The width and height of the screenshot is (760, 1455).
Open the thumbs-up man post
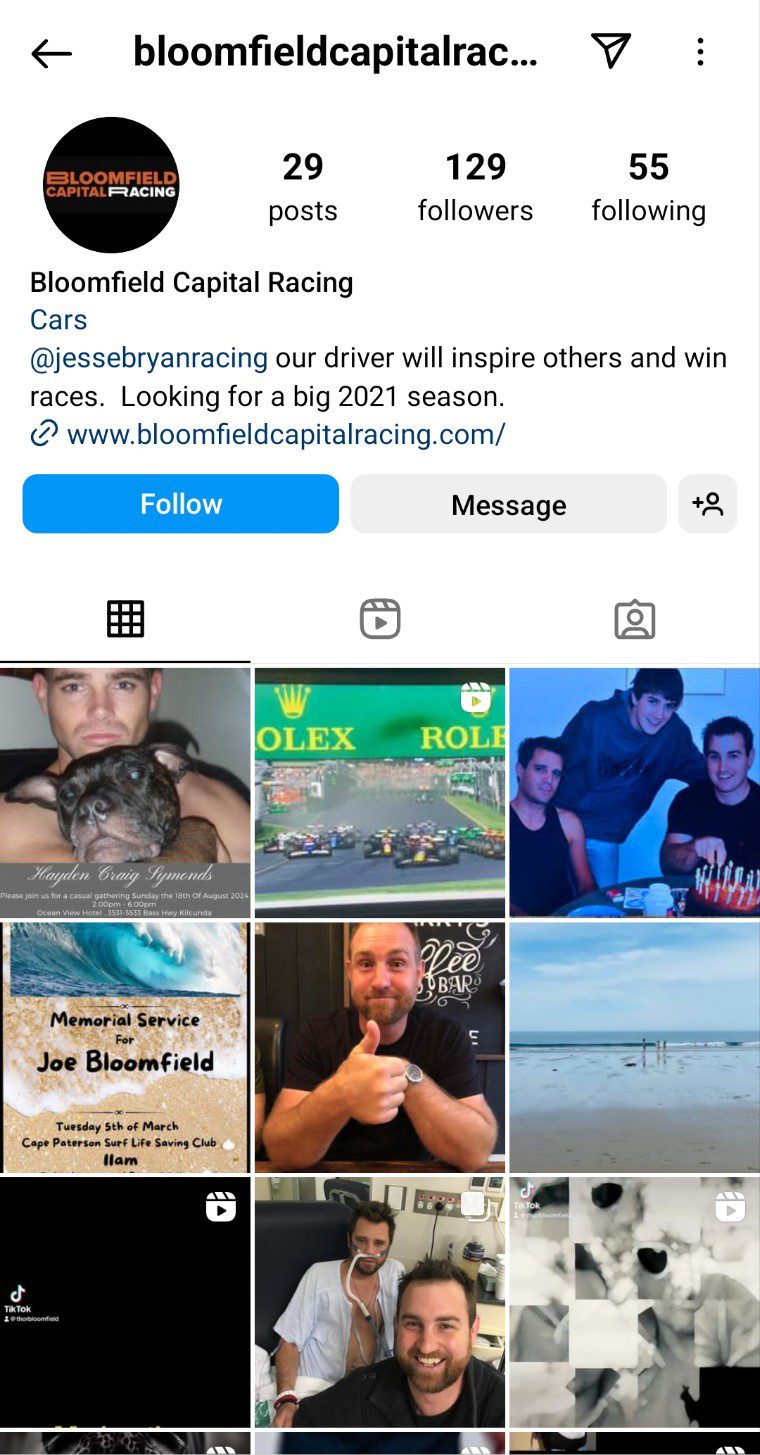point(380,1047)
